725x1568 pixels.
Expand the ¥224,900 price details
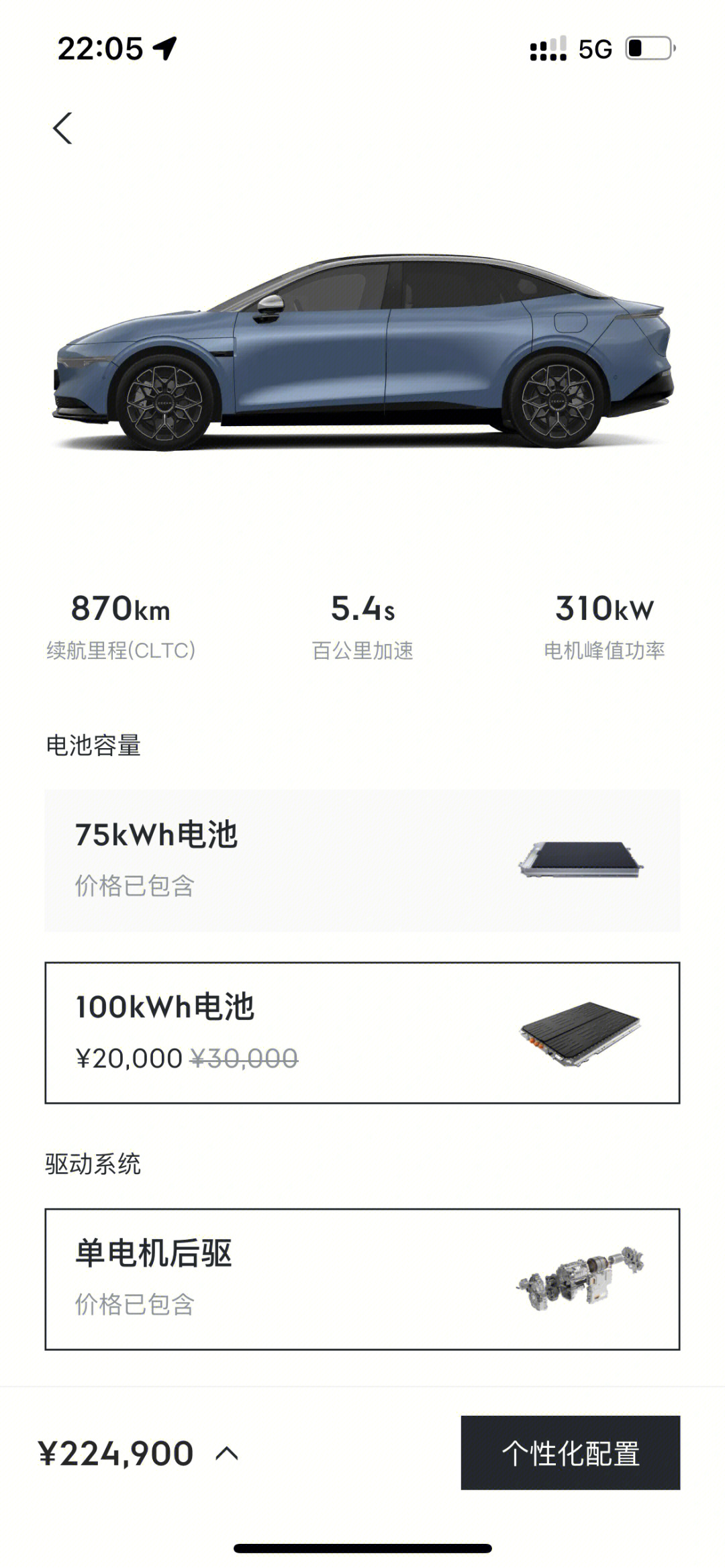point(227,1453)
